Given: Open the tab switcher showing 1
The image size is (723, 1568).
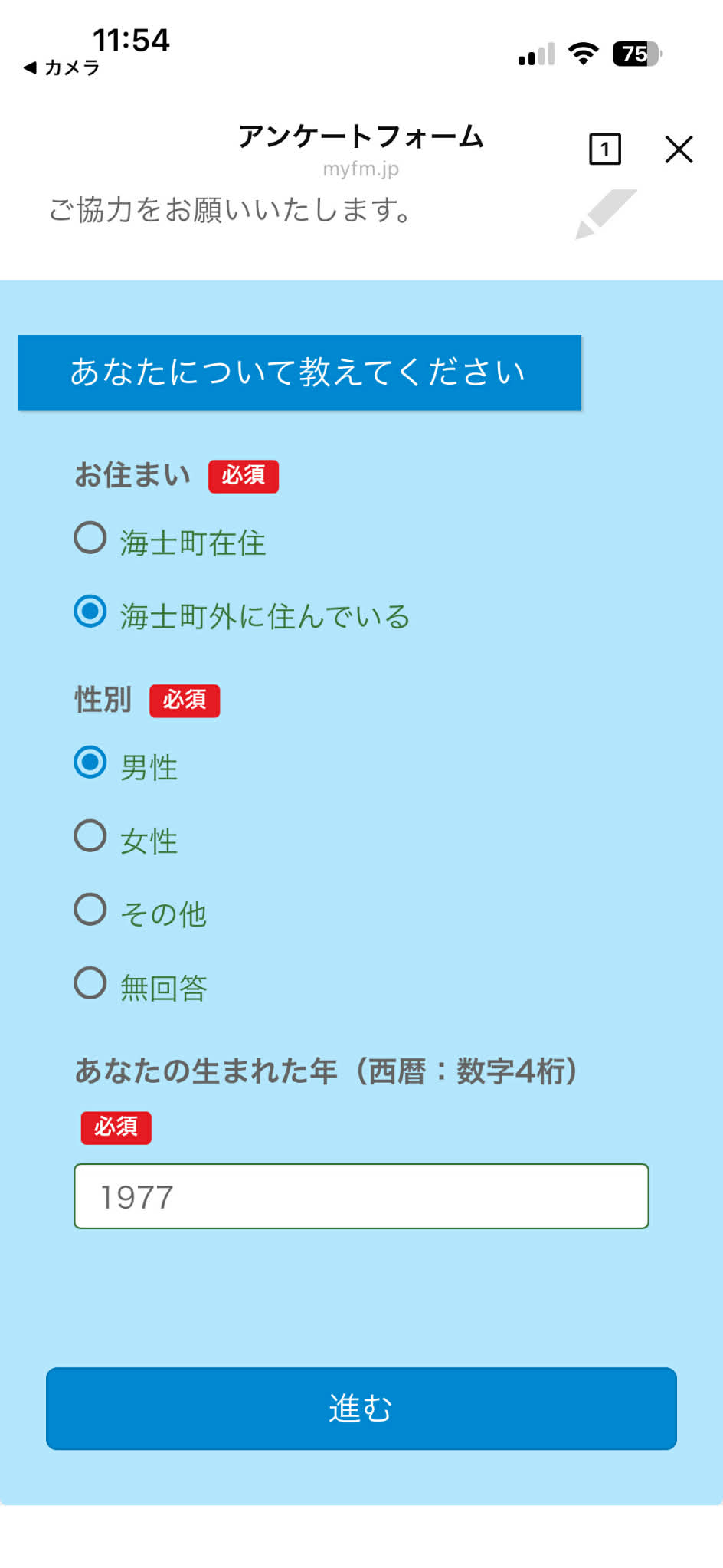Looking at the screenshot, I should pos(604,149).
